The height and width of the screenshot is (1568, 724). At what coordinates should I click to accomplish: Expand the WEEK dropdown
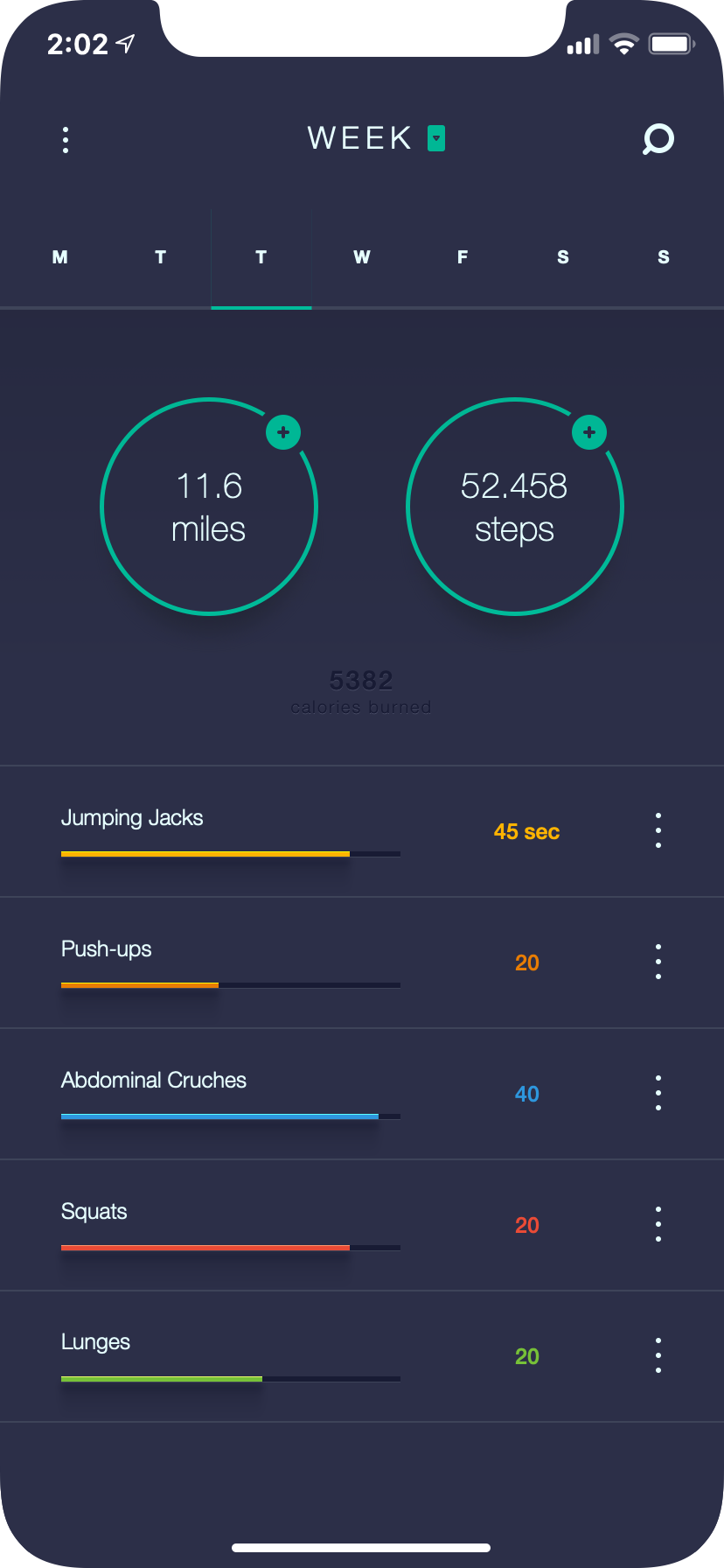point(436,138)
